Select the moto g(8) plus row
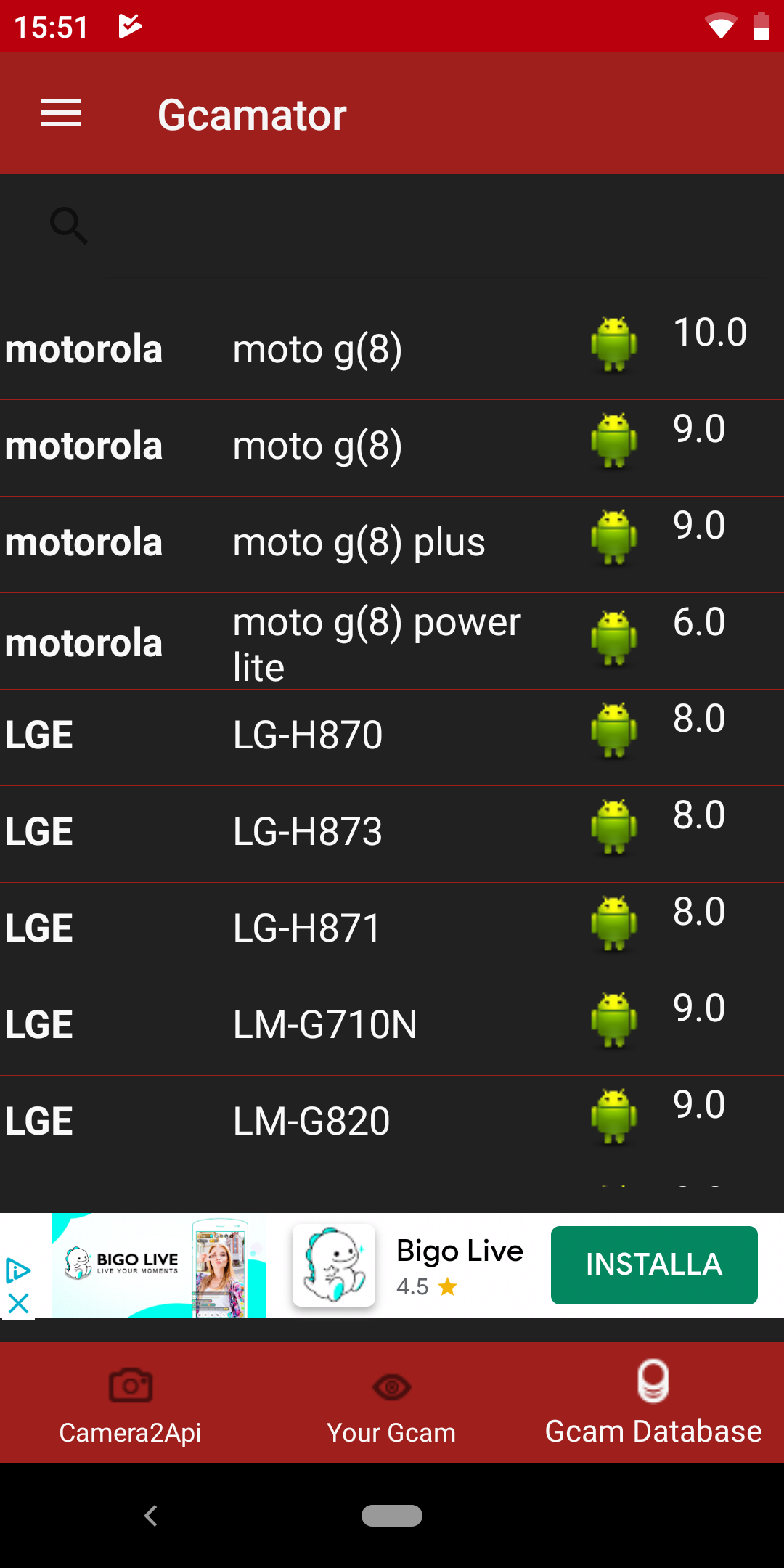This screenshot has height=1568, width=784. [x=392, y=544]
